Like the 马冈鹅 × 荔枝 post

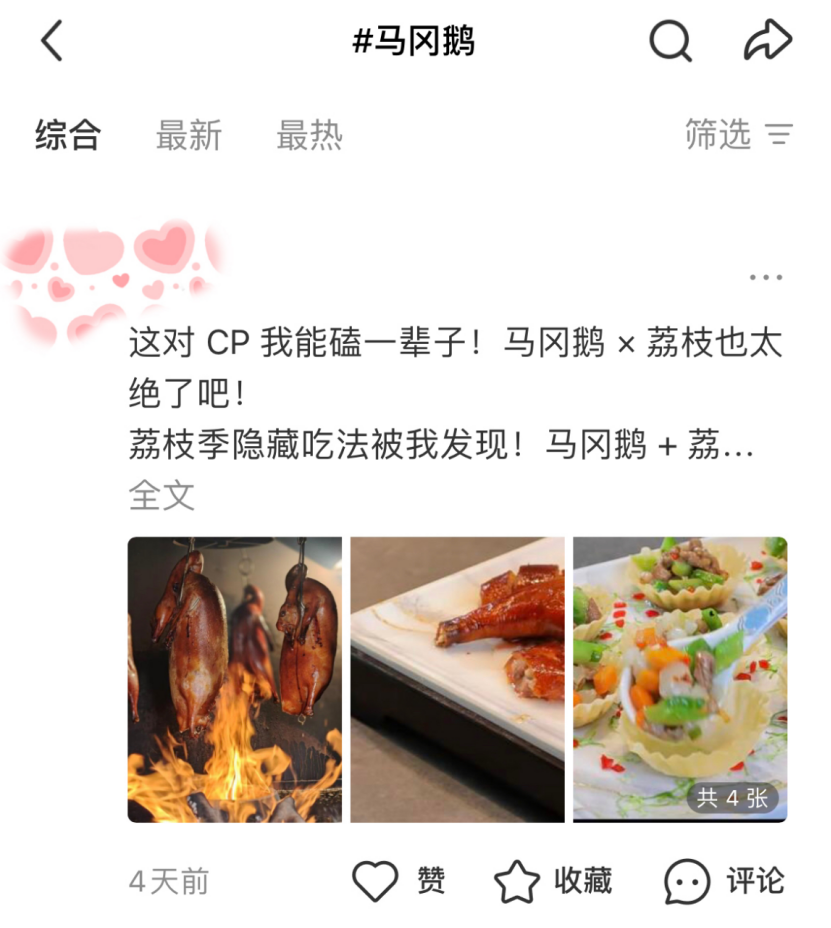(x=398, y=881)
